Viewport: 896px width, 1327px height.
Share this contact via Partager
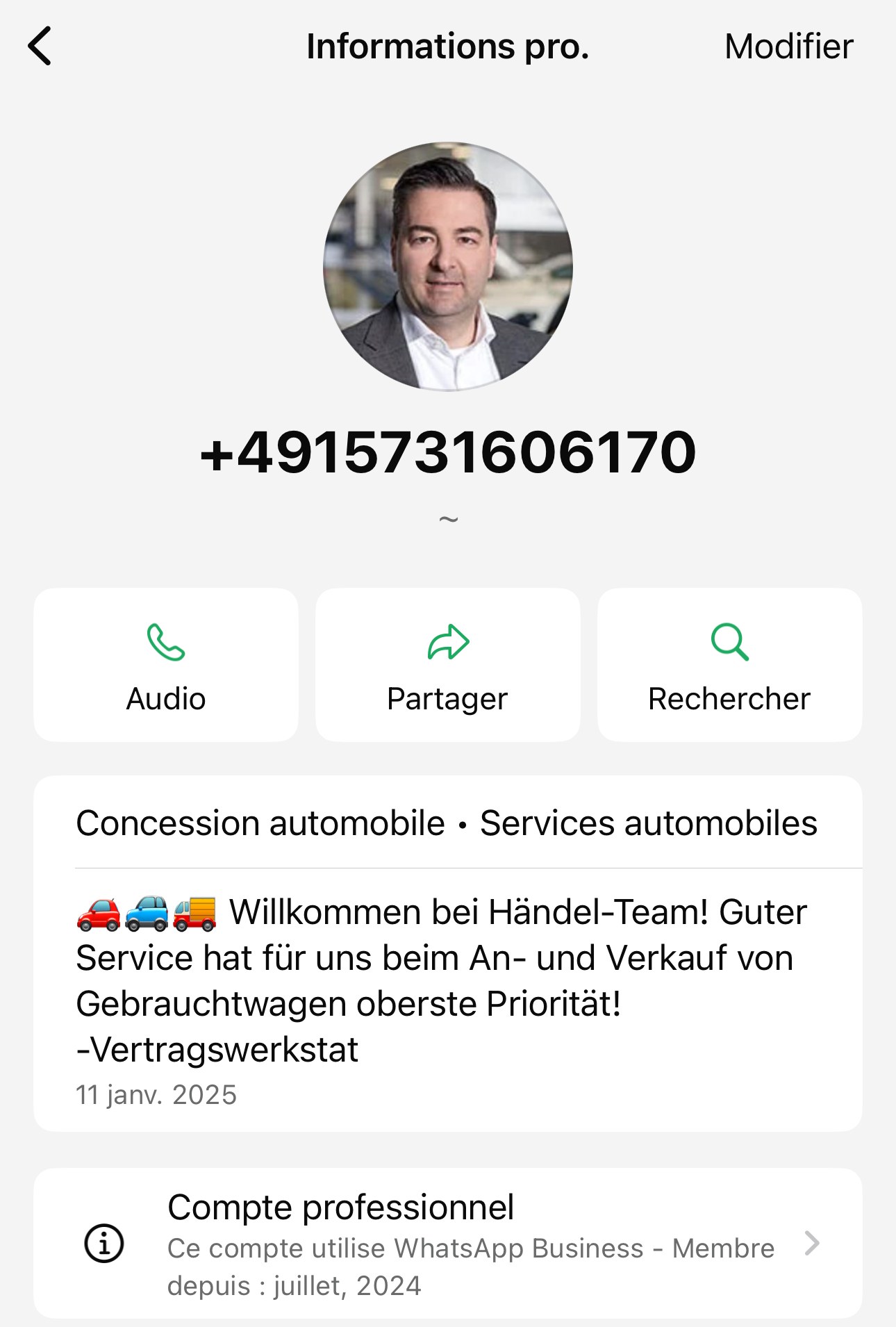click(448, 665)
